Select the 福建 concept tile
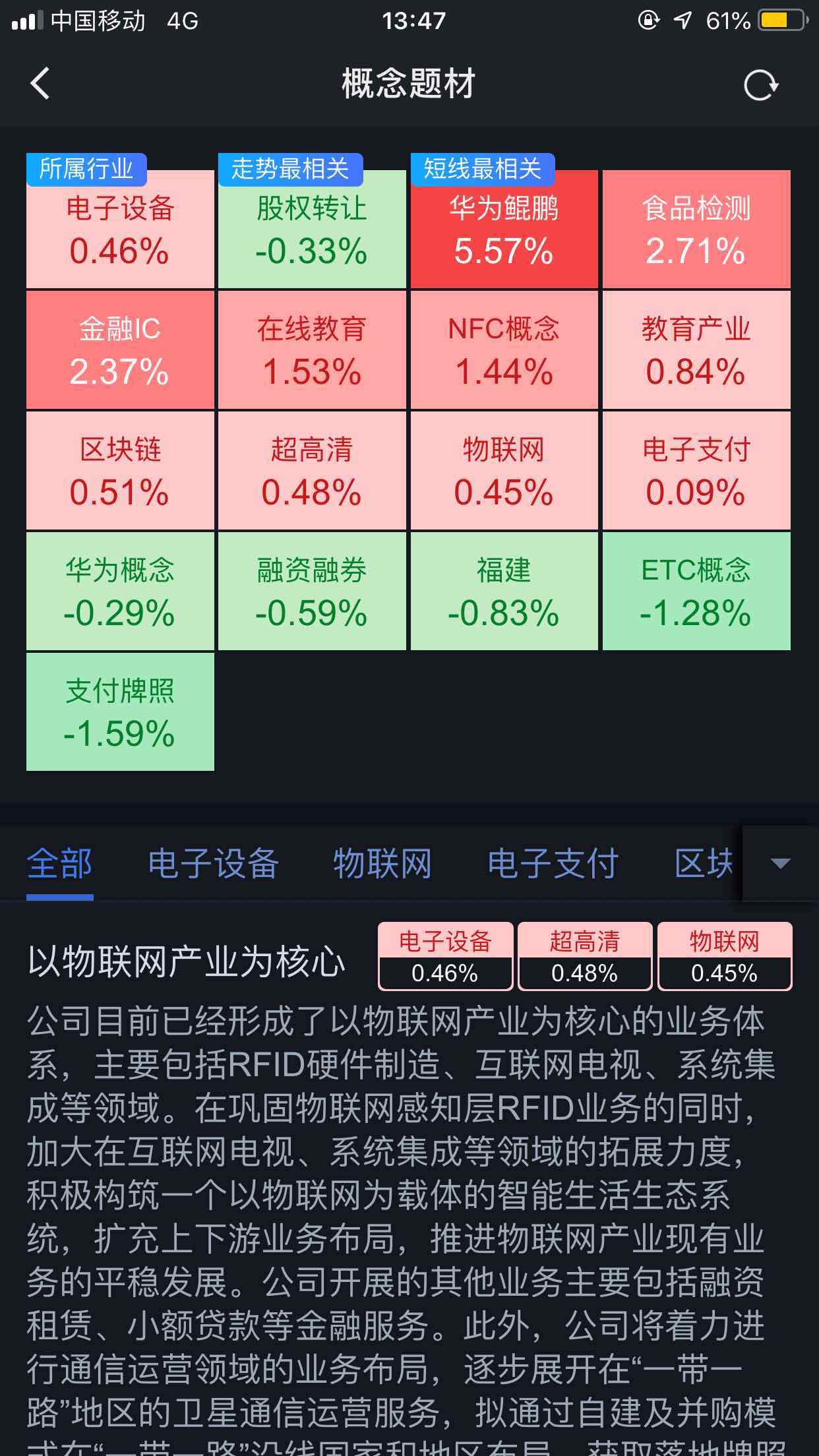This screenshot has width=819, height=1456. pyautogui.click(x=504, y=590)
